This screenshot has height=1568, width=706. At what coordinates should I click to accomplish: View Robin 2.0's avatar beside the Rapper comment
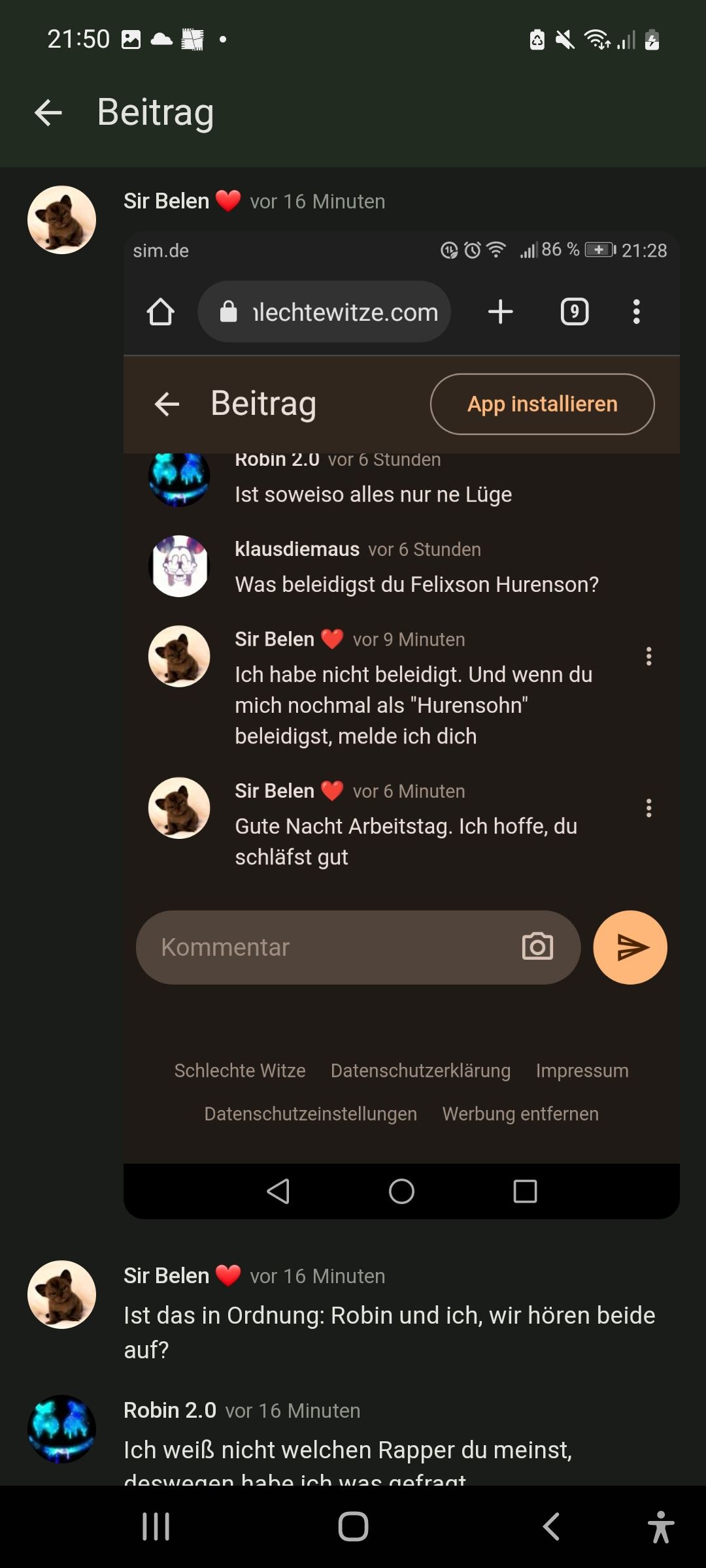[x=61, y=1429]
